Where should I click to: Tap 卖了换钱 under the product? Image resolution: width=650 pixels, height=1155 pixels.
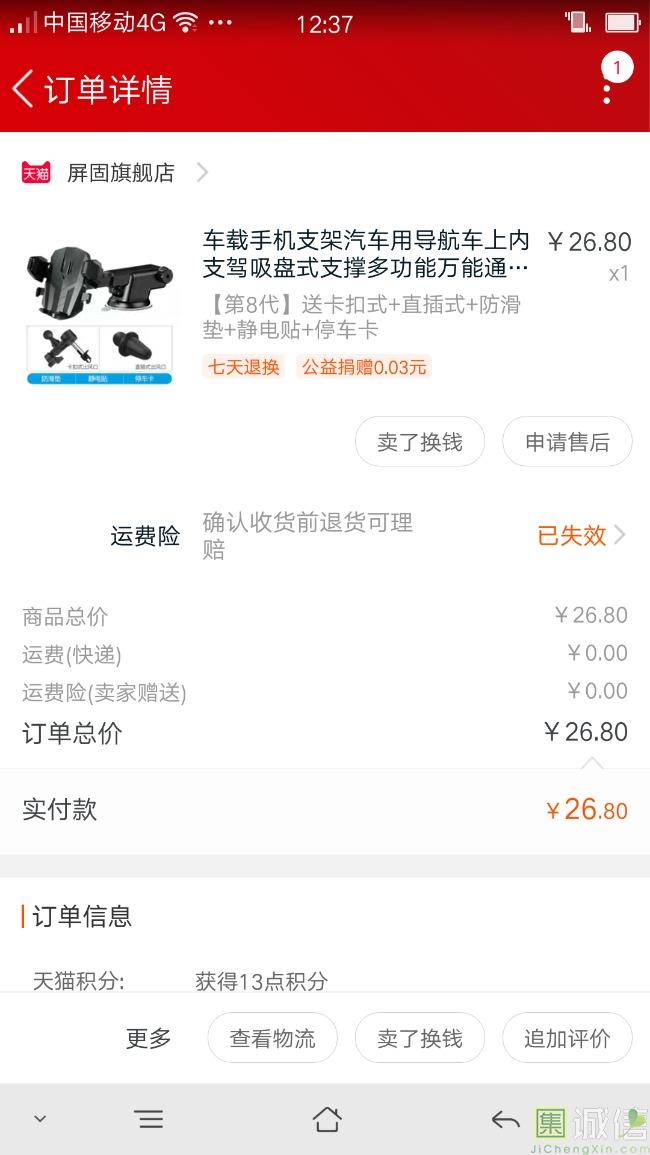[x=420, y=441]
